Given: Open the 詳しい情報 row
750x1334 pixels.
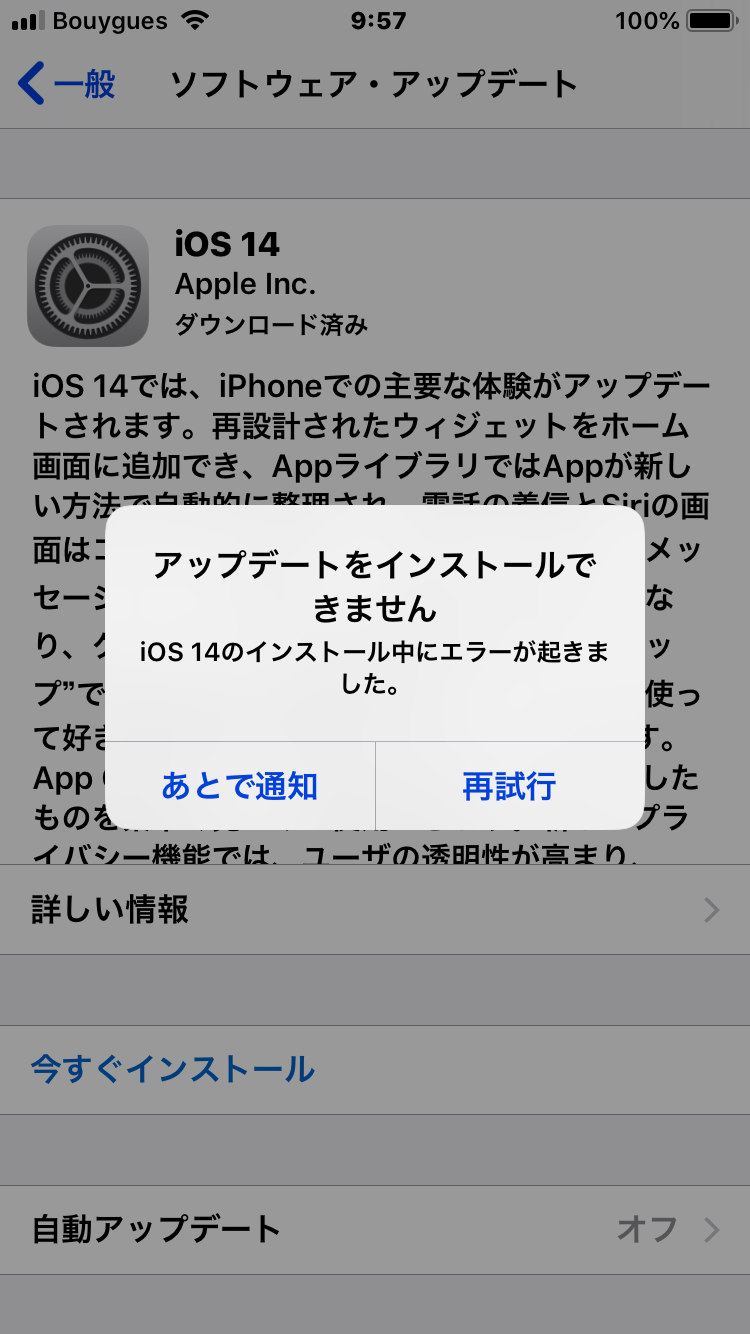Looking at the screenshot, I should coord(374,910).
